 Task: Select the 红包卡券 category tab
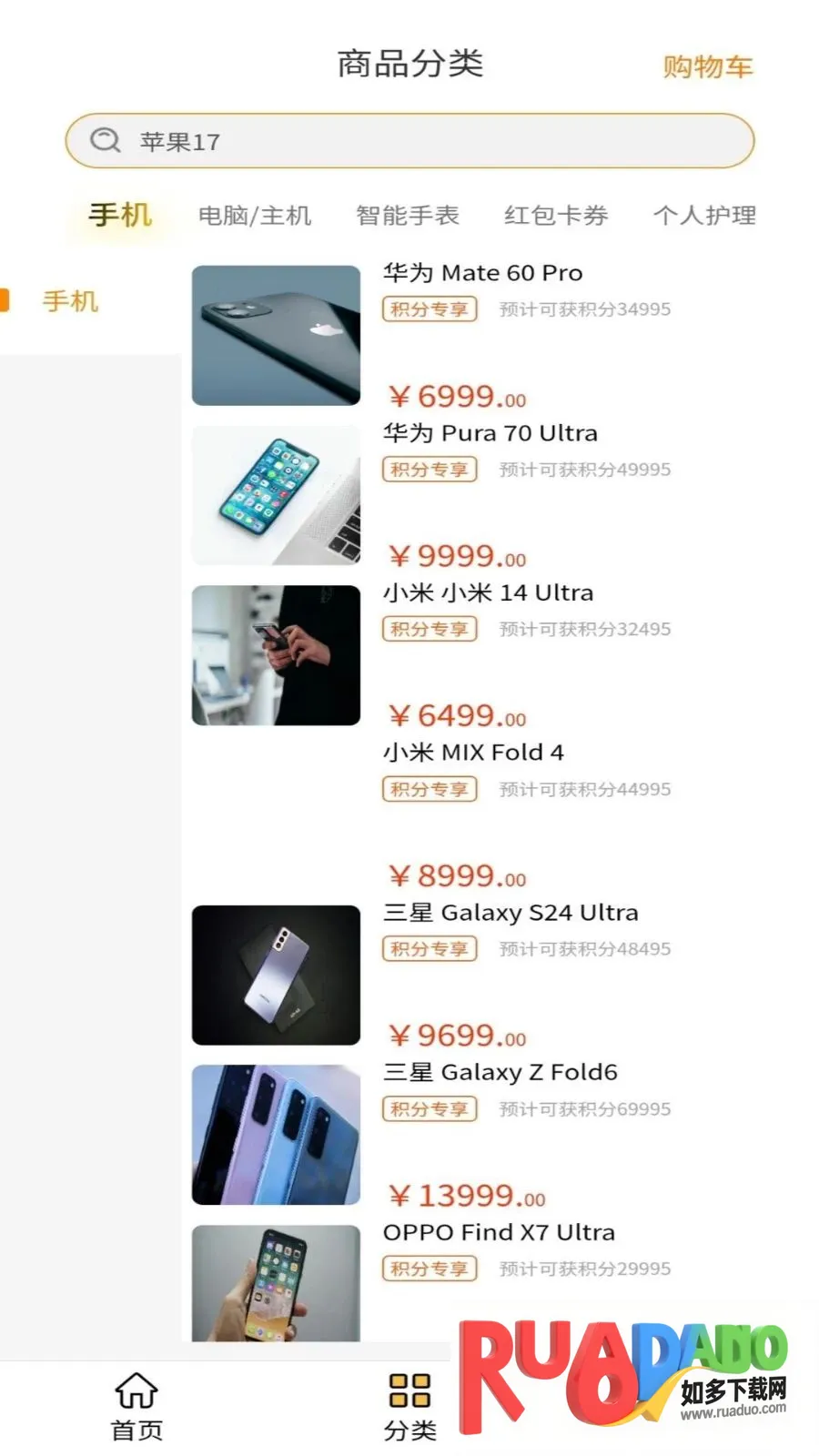(556, 216)
